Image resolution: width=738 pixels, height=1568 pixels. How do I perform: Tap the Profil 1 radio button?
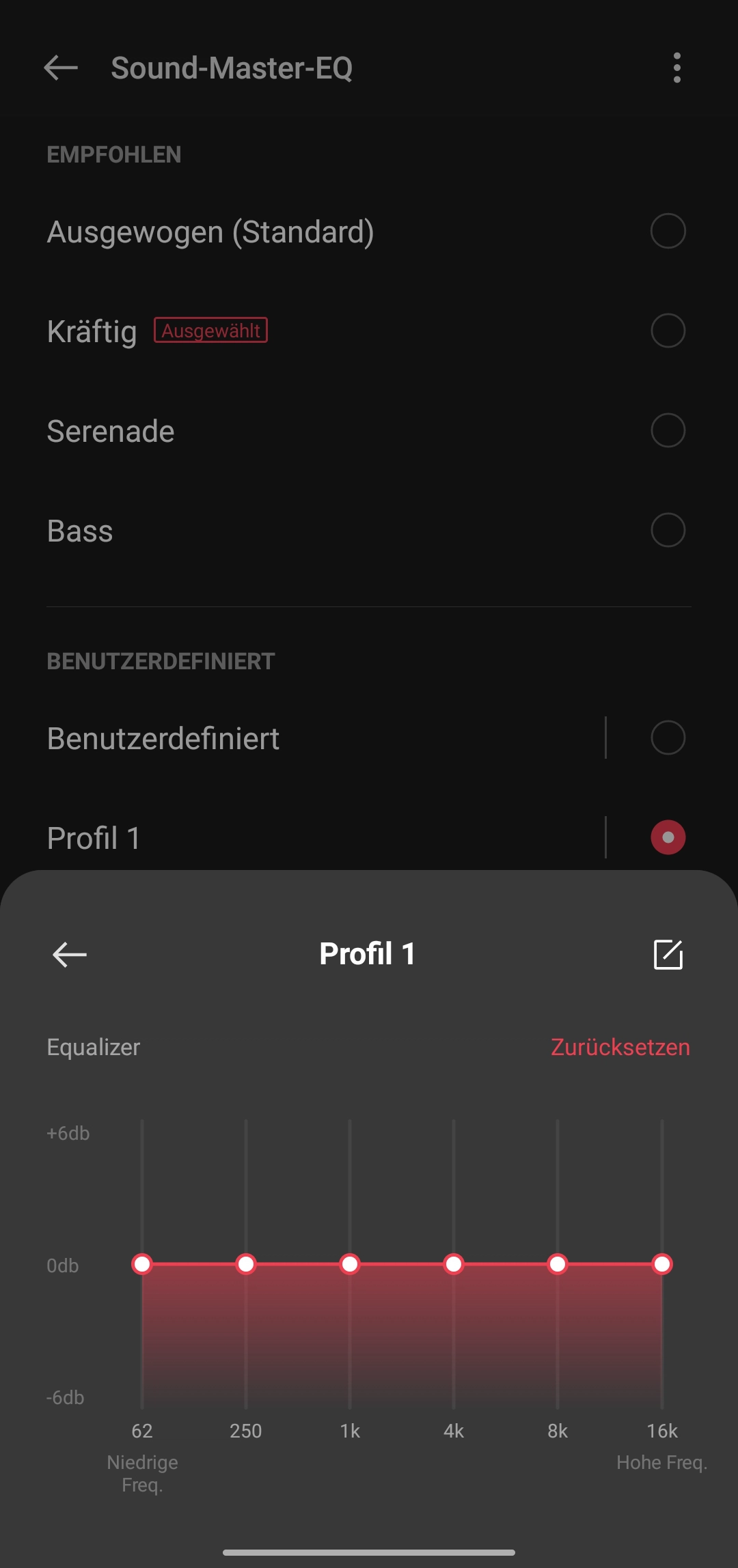click(x=668, y=838)
